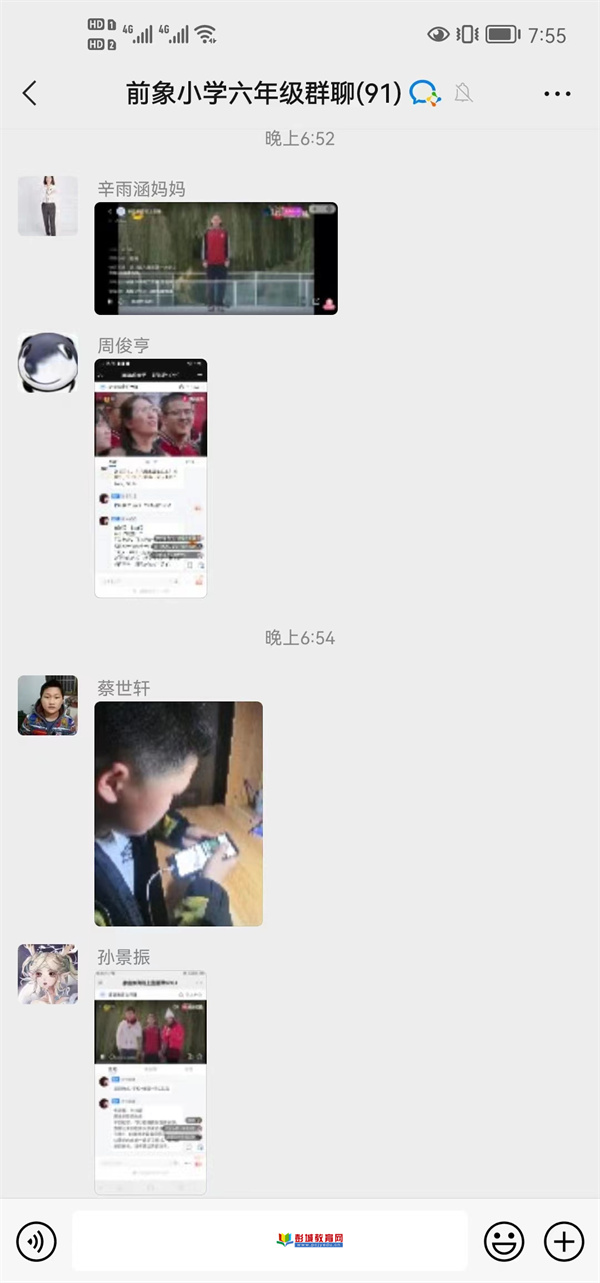This screenshot has width=600, height=1283.
Task: View 周俊亨's screenshot image
Action: tap(151, 478)
